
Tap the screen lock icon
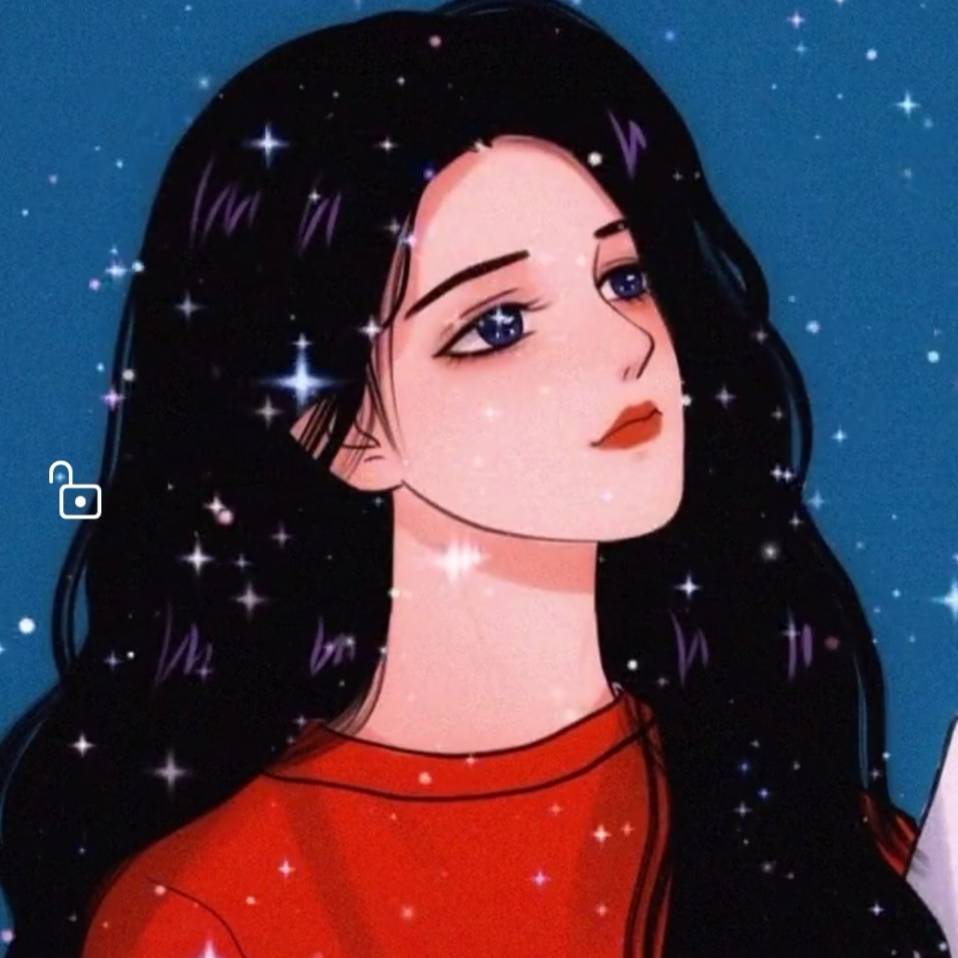(76, 491)
